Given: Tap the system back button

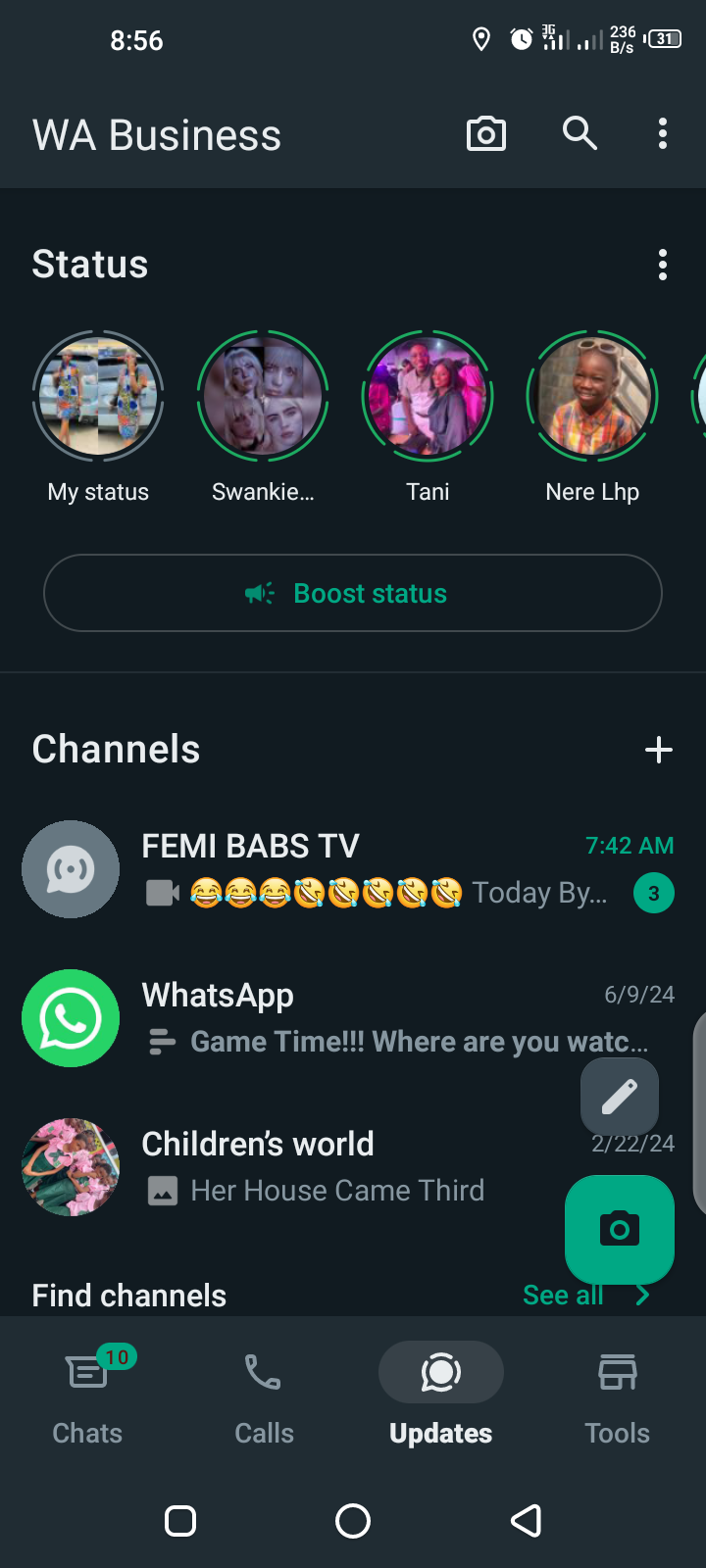Looking at the screenshot, I should (x=527, y=1521).
